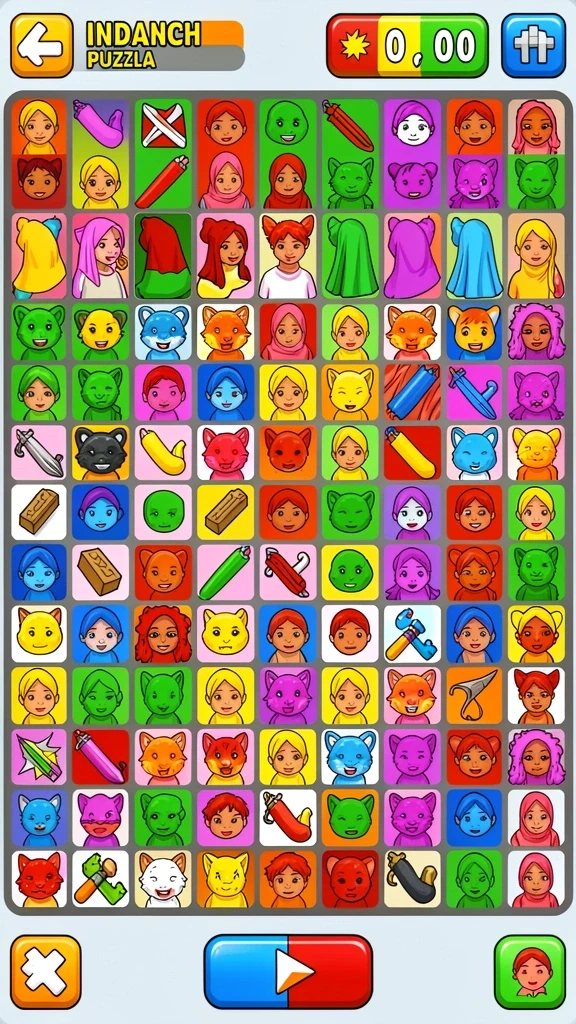Choose the black horn tile on cream

411,878
